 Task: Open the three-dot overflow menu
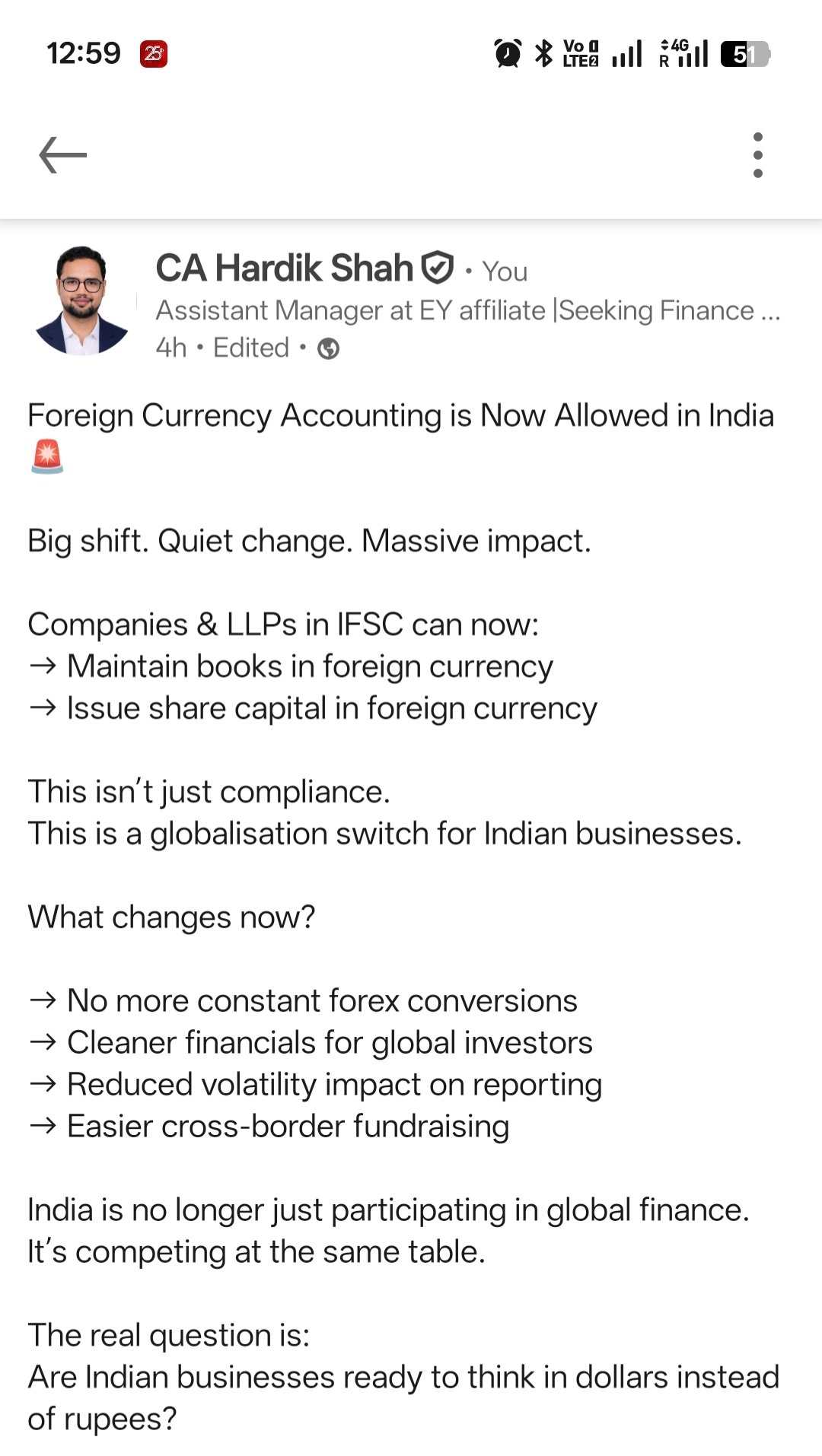click(x=757, y=155)
